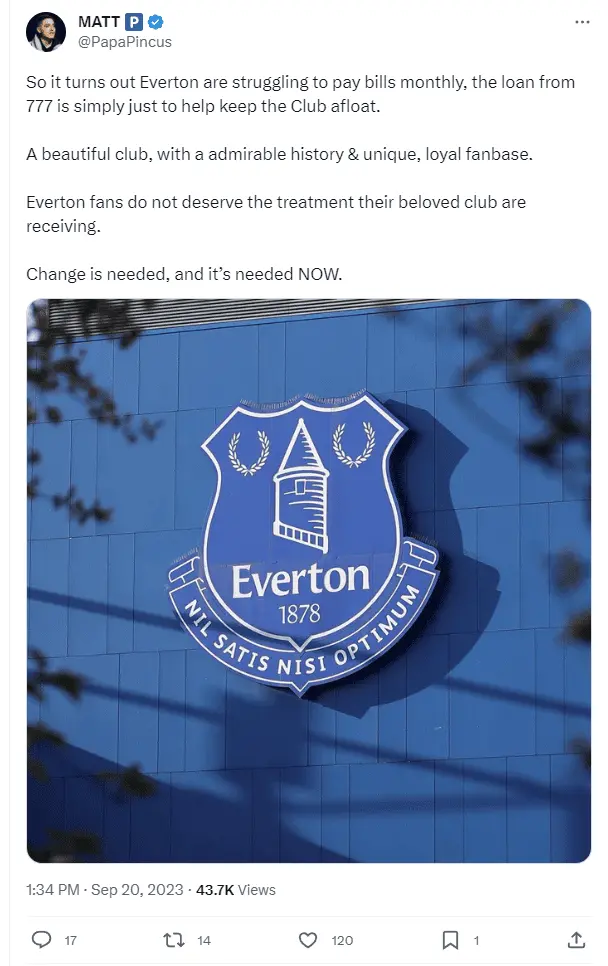Screen dimensions: 608x966
Task: View the 43.7K Views analytics
Action: tap(235, 890)
